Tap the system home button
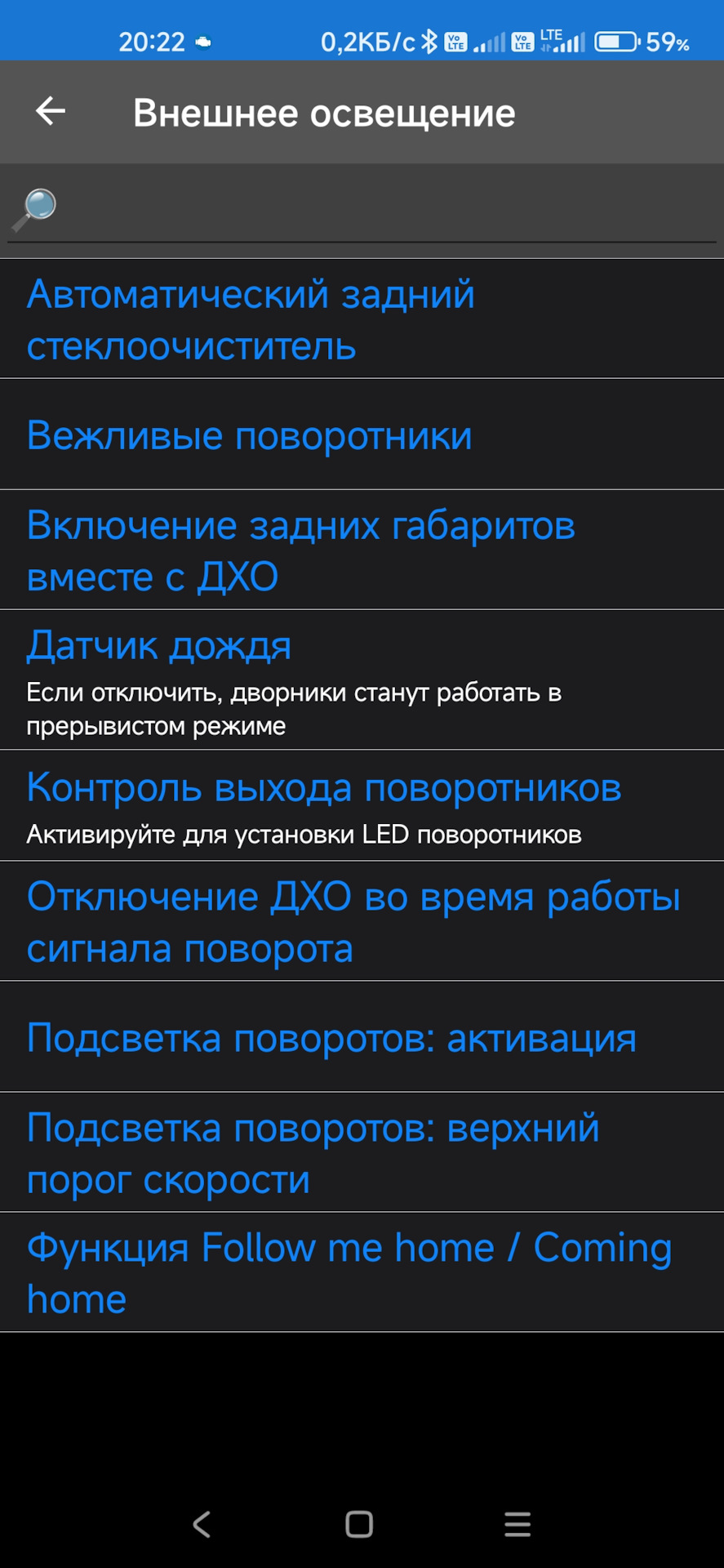Screen dimensions: 724x1568 pos(359,1524)
